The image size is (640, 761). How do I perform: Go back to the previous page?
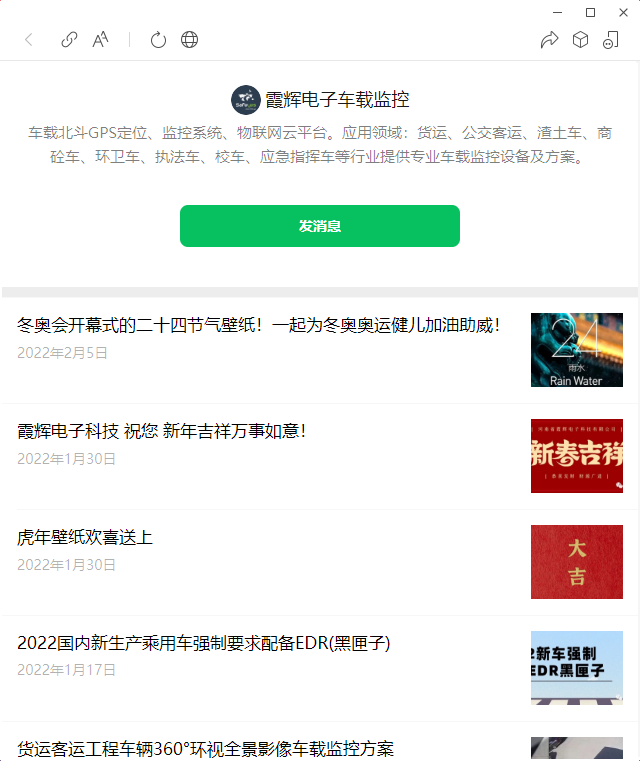tap(29, 40)
